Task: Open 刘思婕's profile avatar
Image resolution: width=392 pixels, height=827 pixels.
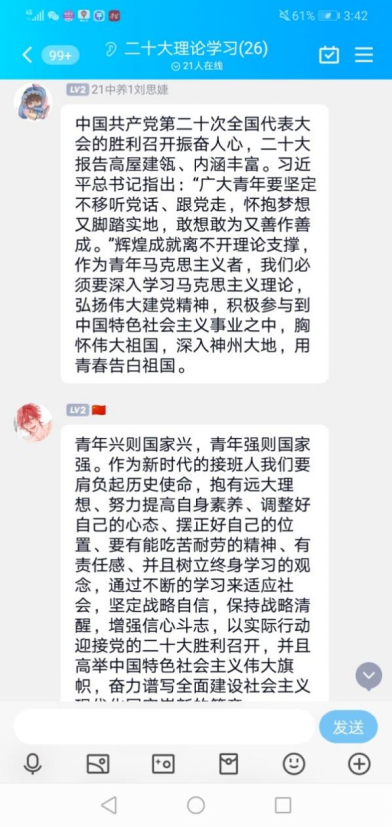Action: pyautogui.click(x=33, y=102)
